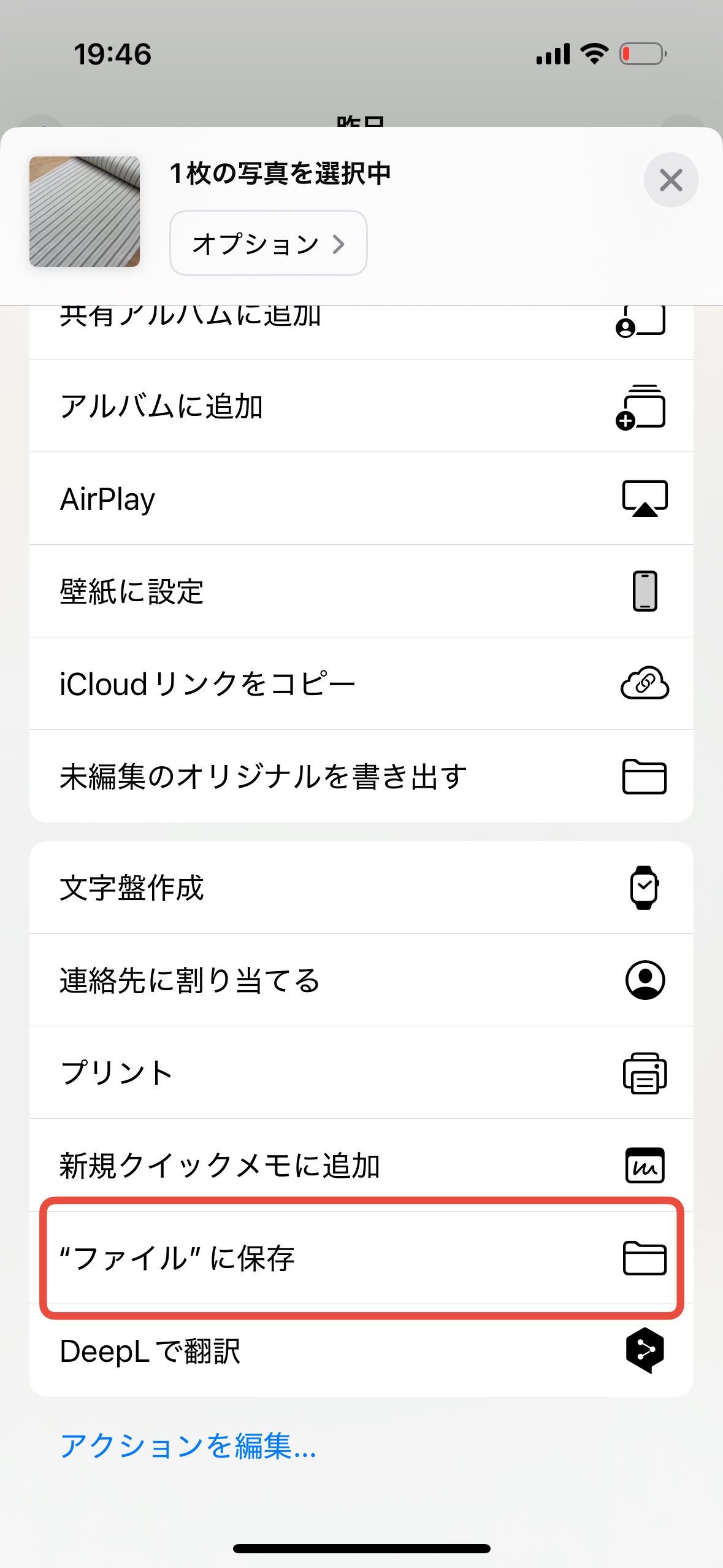This screenshot has height=1568, width=723.
Task: Tap プリント to print the photo
Action: point(361,1073)
